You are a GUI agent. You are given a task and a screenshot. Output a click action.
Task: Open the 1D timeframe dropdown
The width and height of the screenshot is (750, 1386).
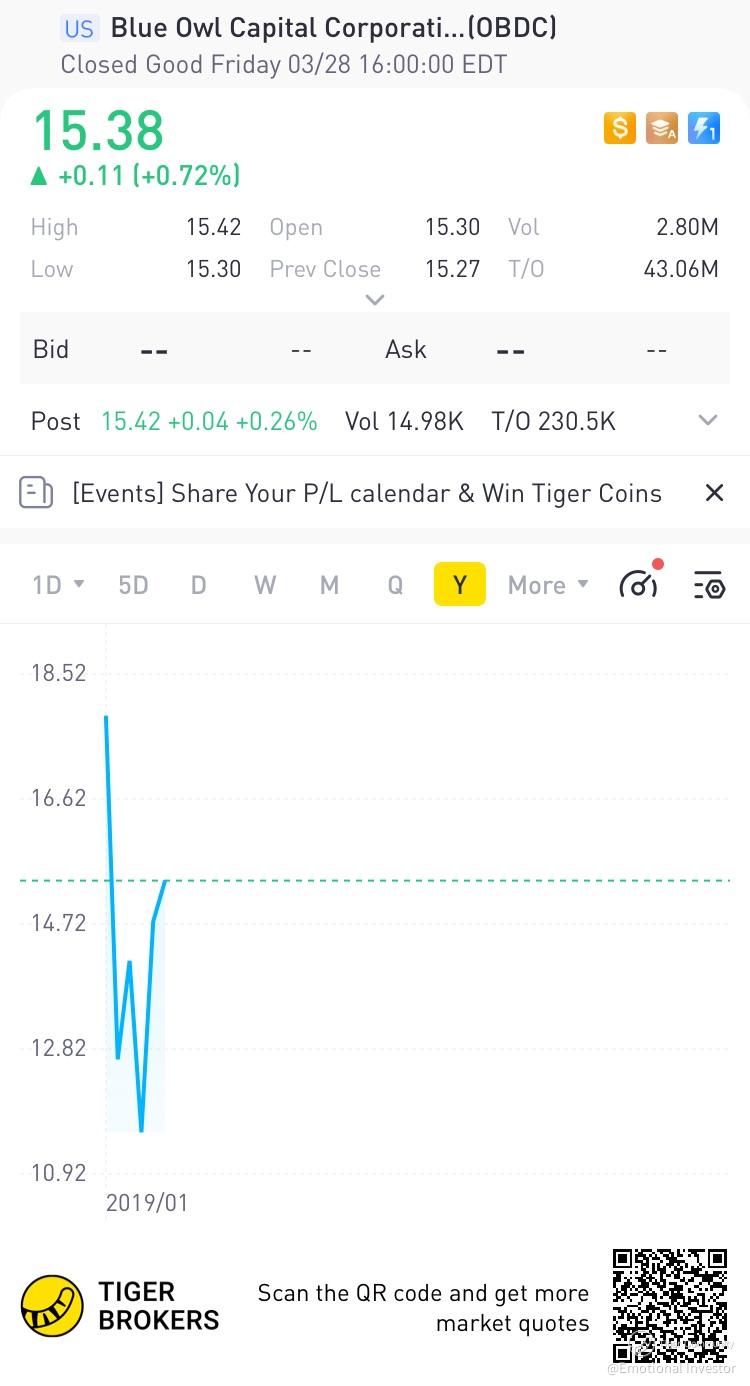tap(58, 585)
